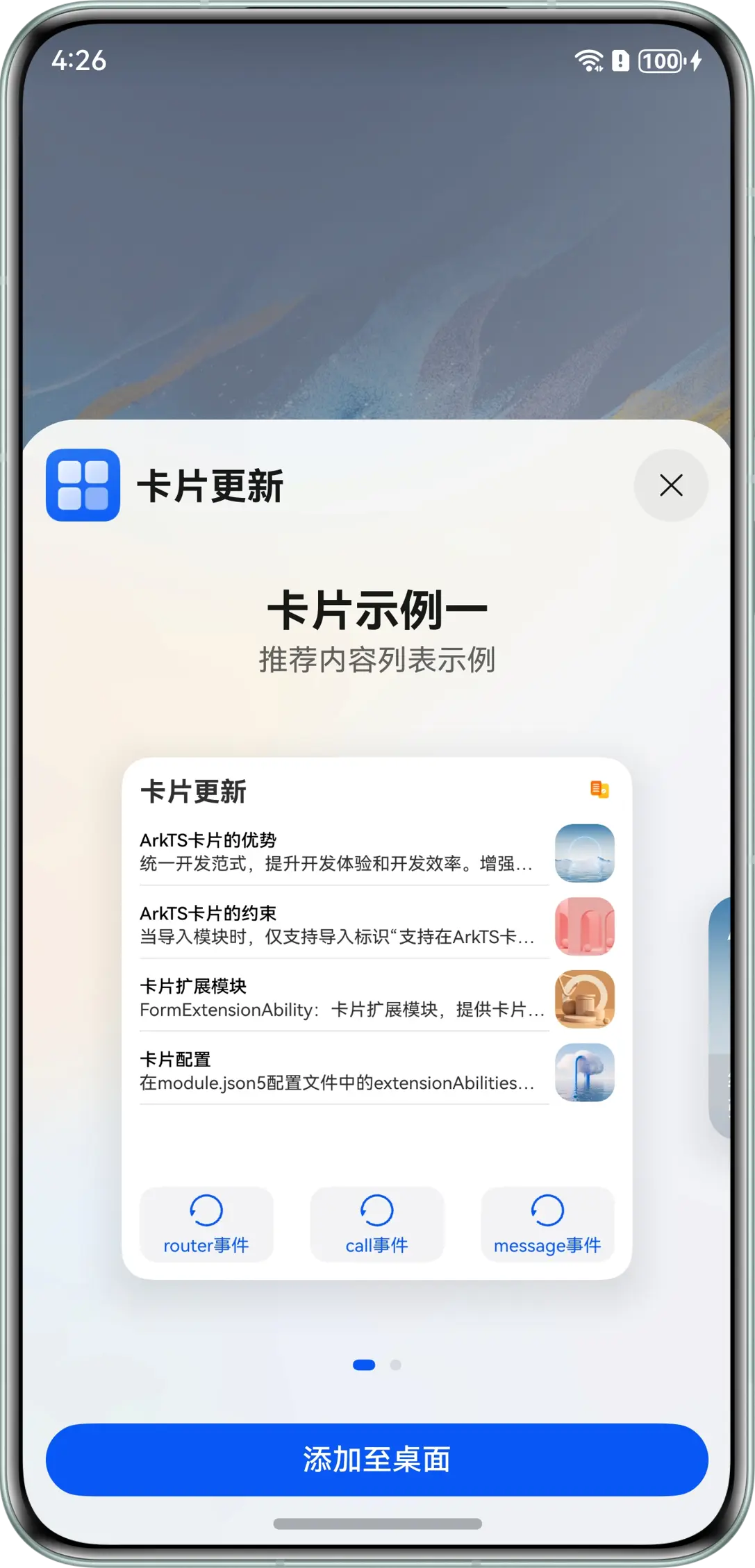Select the second page indicator dot

point(396,1365)
